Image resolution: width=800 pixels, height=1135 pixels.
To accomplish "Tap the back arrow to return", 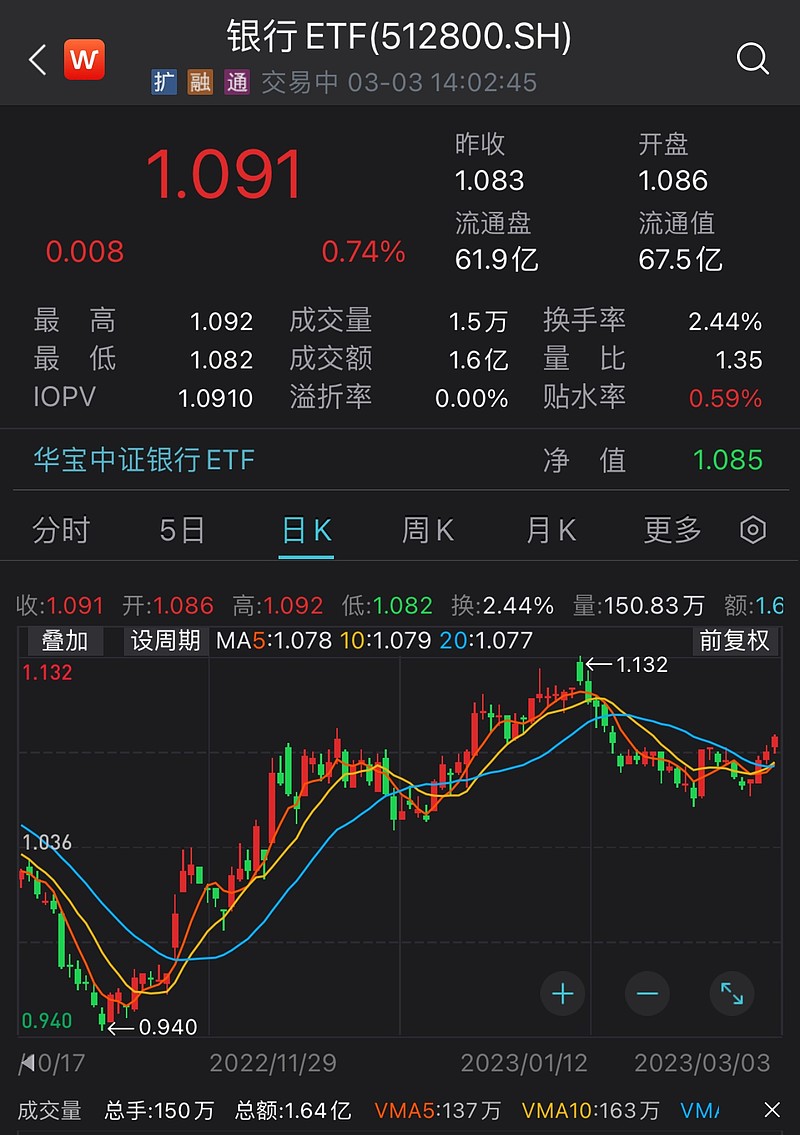I will (36, 59).
